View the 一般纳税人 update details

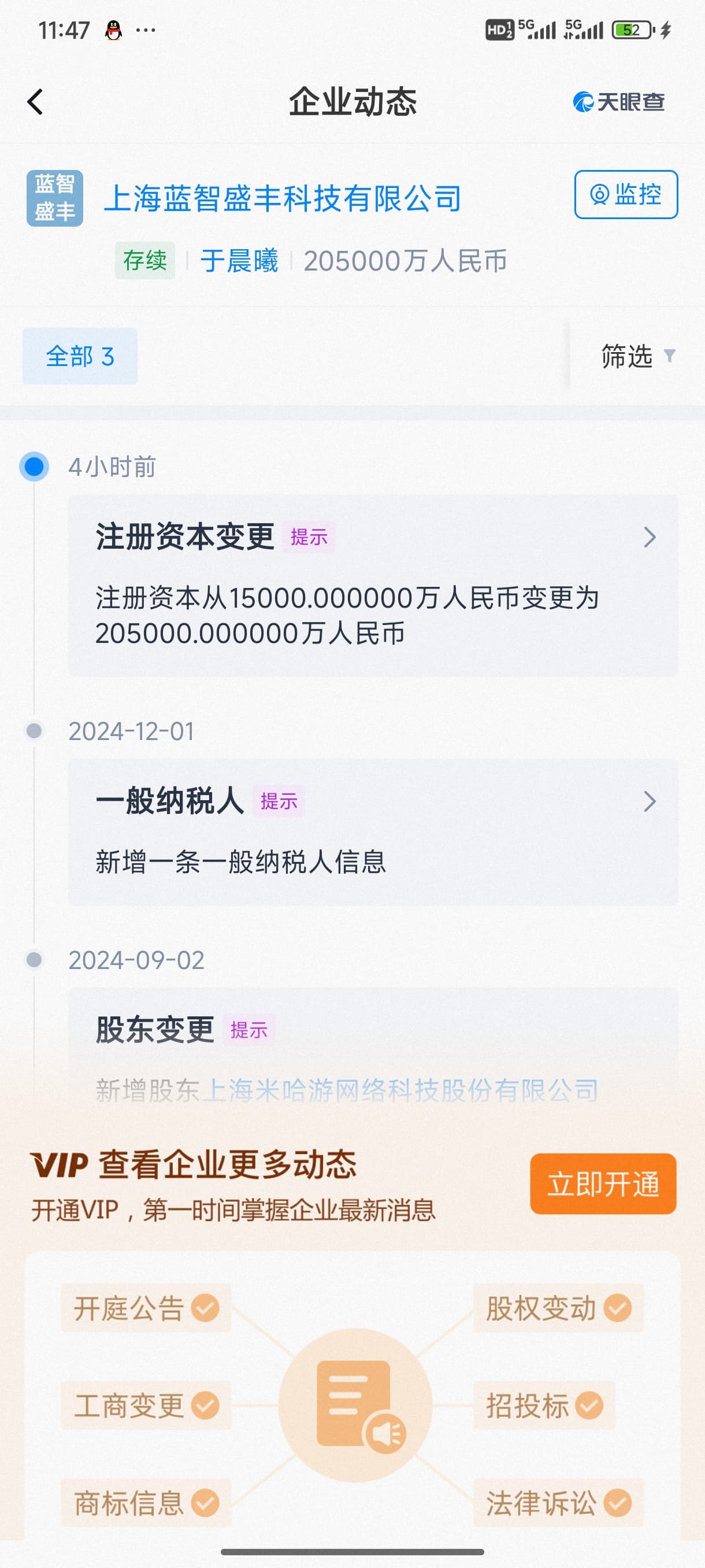tap(372, 831)
